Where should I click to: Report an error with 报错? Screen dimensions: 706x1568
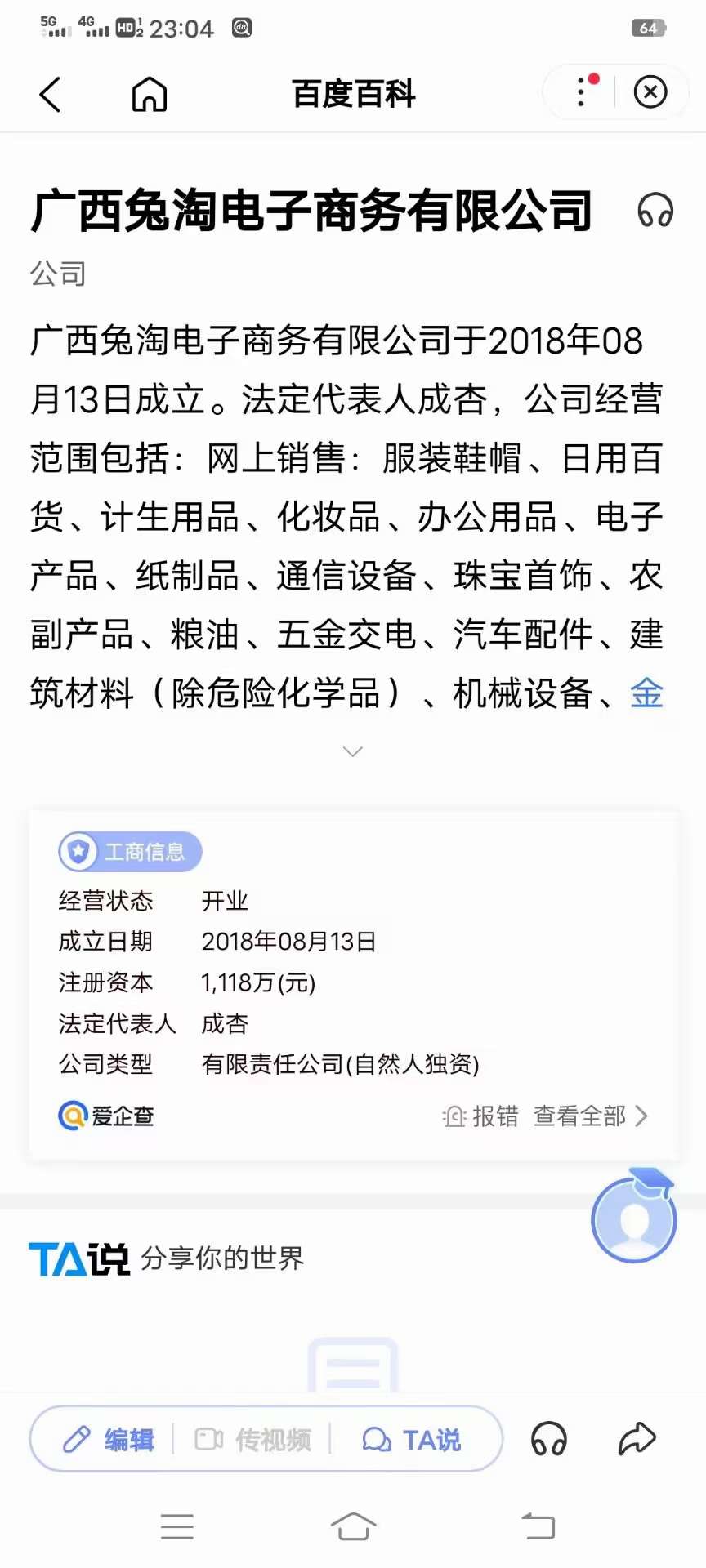[x=481, y=1116]
